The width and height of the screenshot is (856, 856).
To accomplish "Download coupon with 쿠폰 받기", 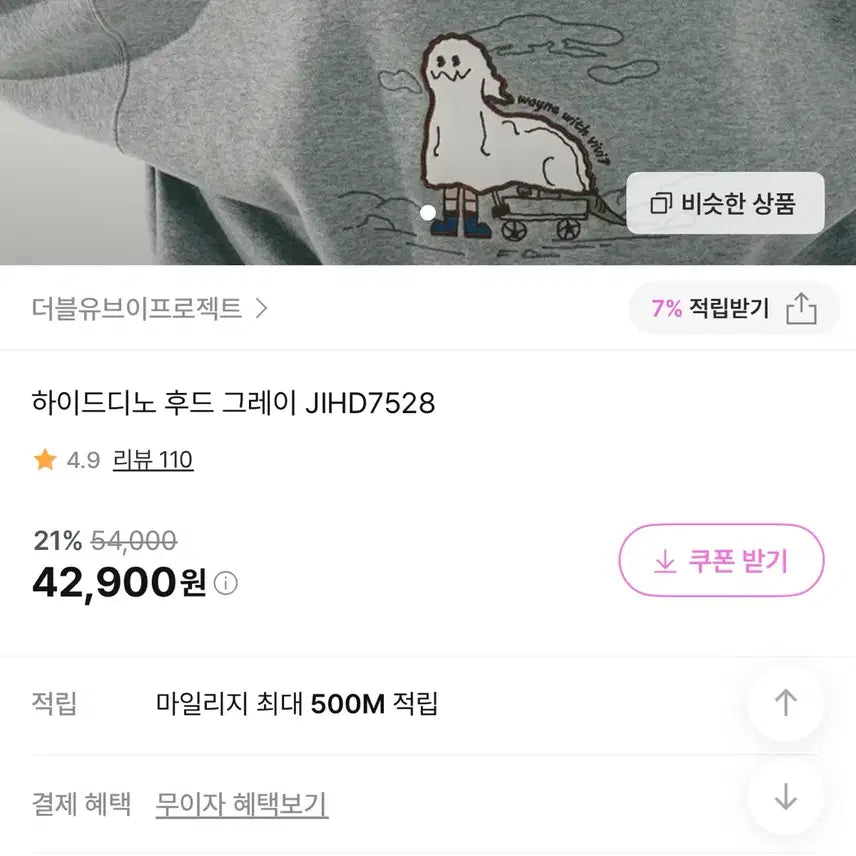I will (x=721, y=560).
